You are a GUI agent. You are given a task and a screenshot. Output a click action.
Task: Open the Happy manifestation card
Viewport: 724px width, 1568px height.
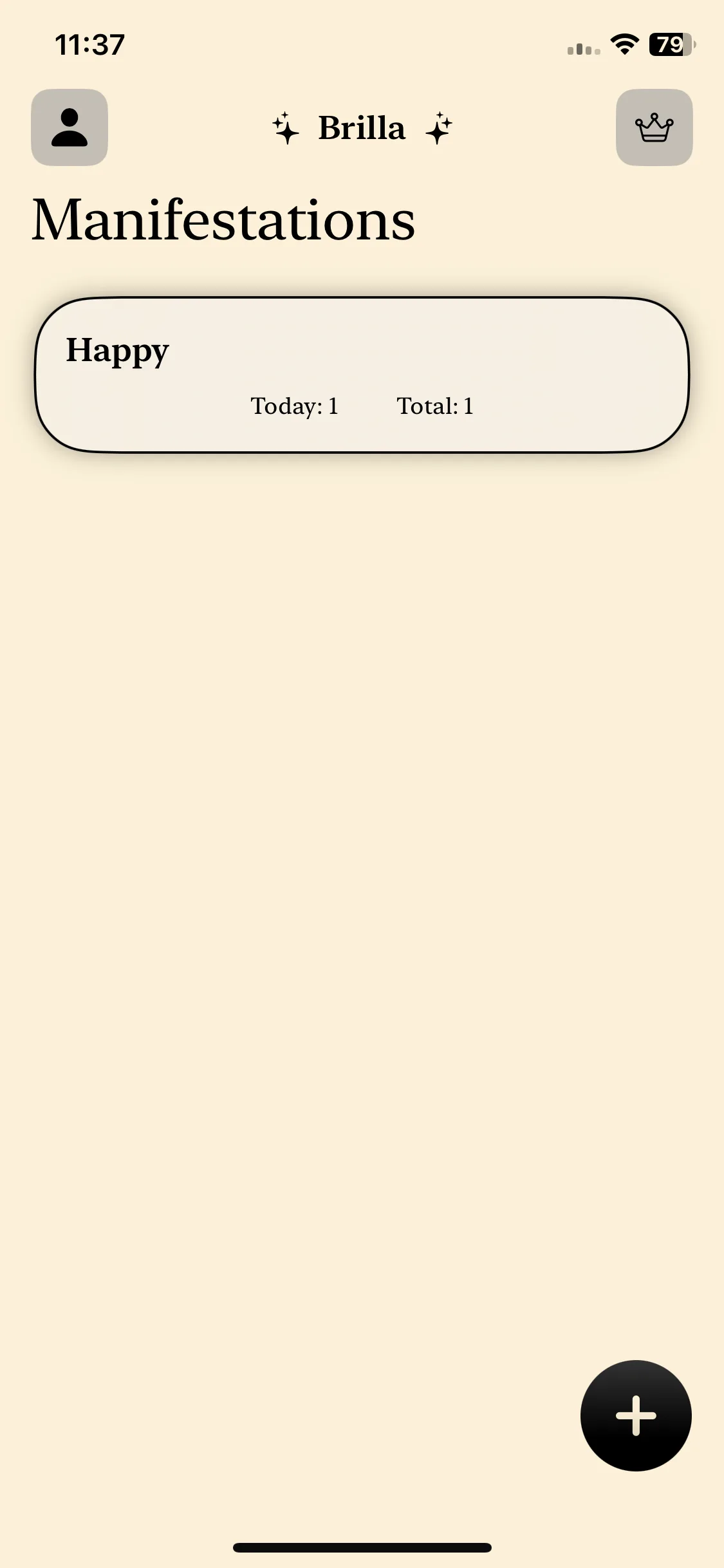coord(362,375)
